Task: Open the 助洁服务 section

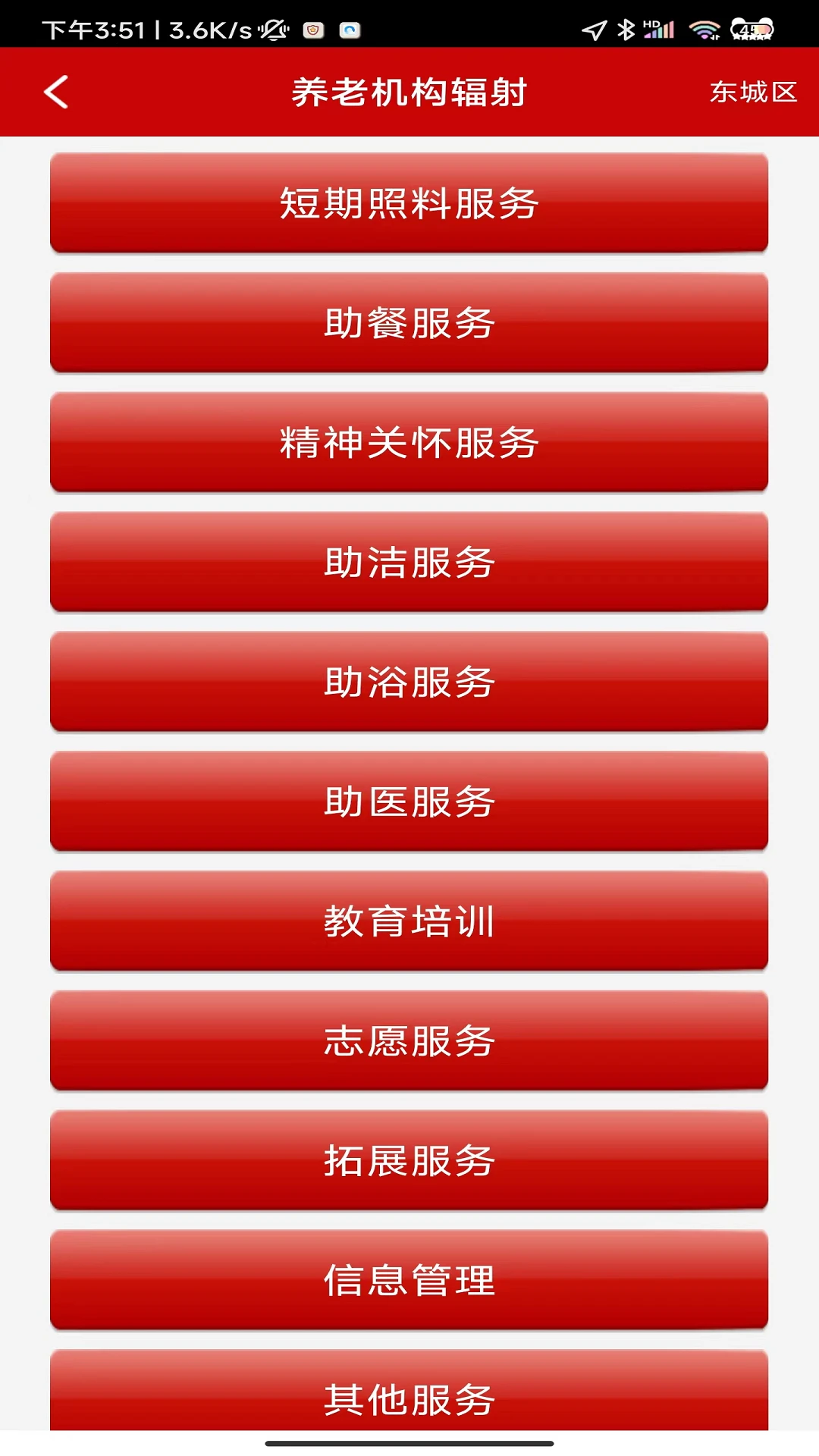Action: (409, 561)
